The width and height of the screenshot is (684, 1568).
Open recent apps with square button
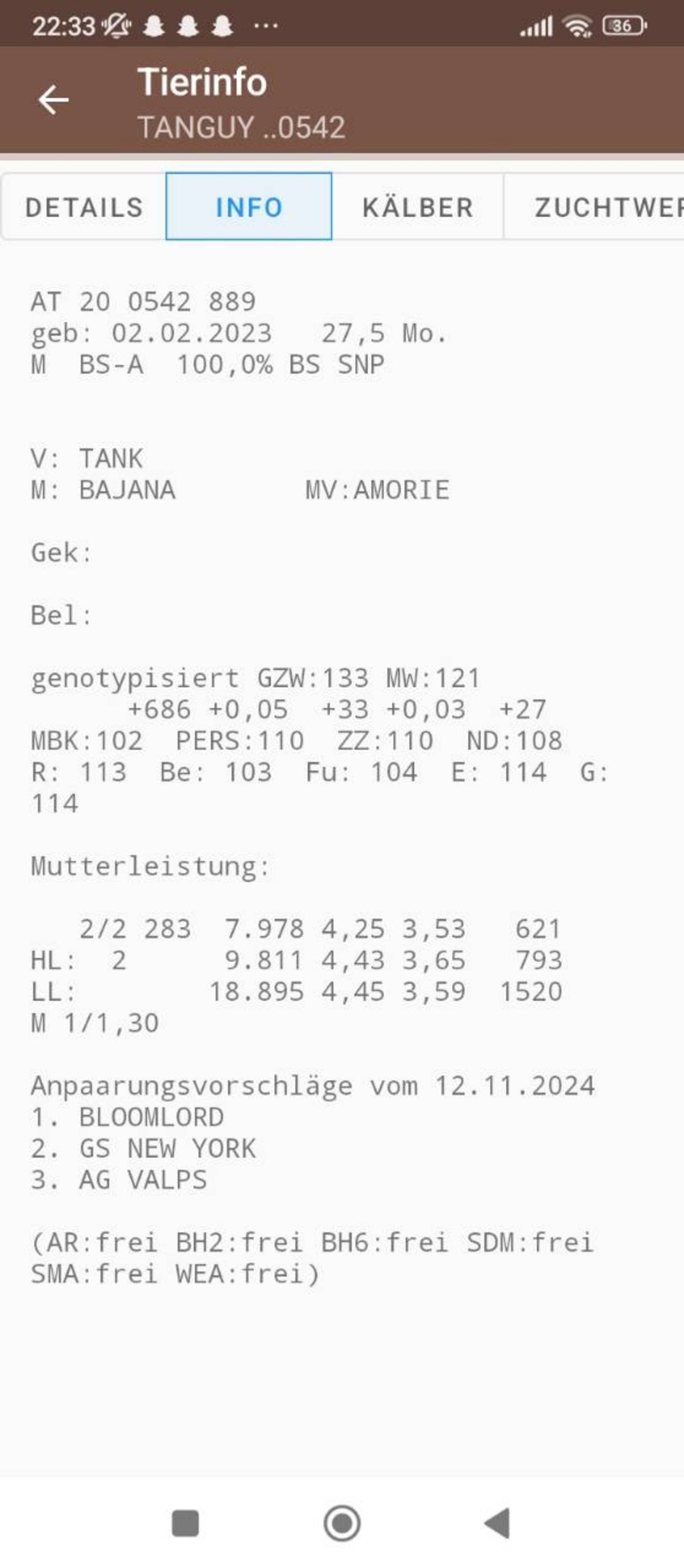pos(186,1523)
